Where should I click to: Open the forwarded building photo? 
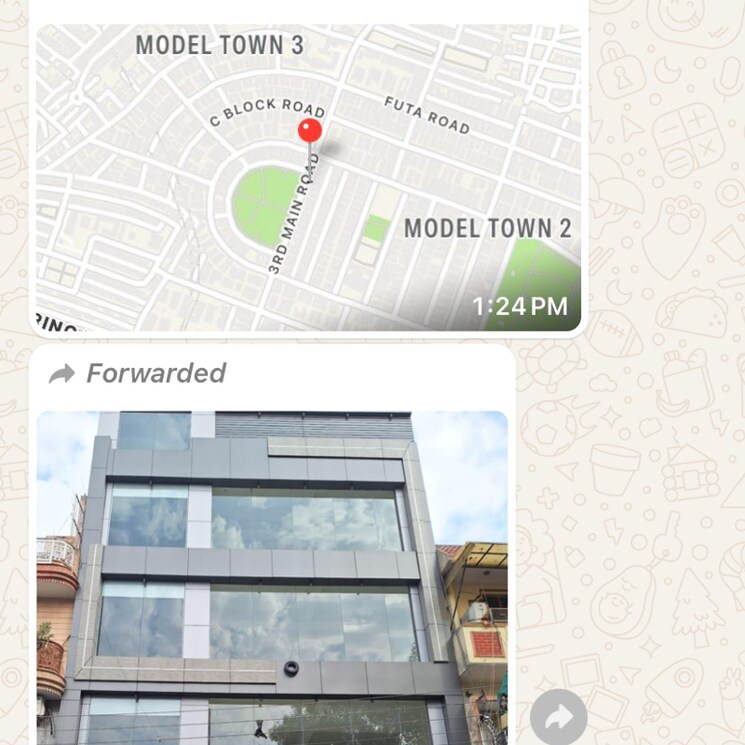pos(272,578)
